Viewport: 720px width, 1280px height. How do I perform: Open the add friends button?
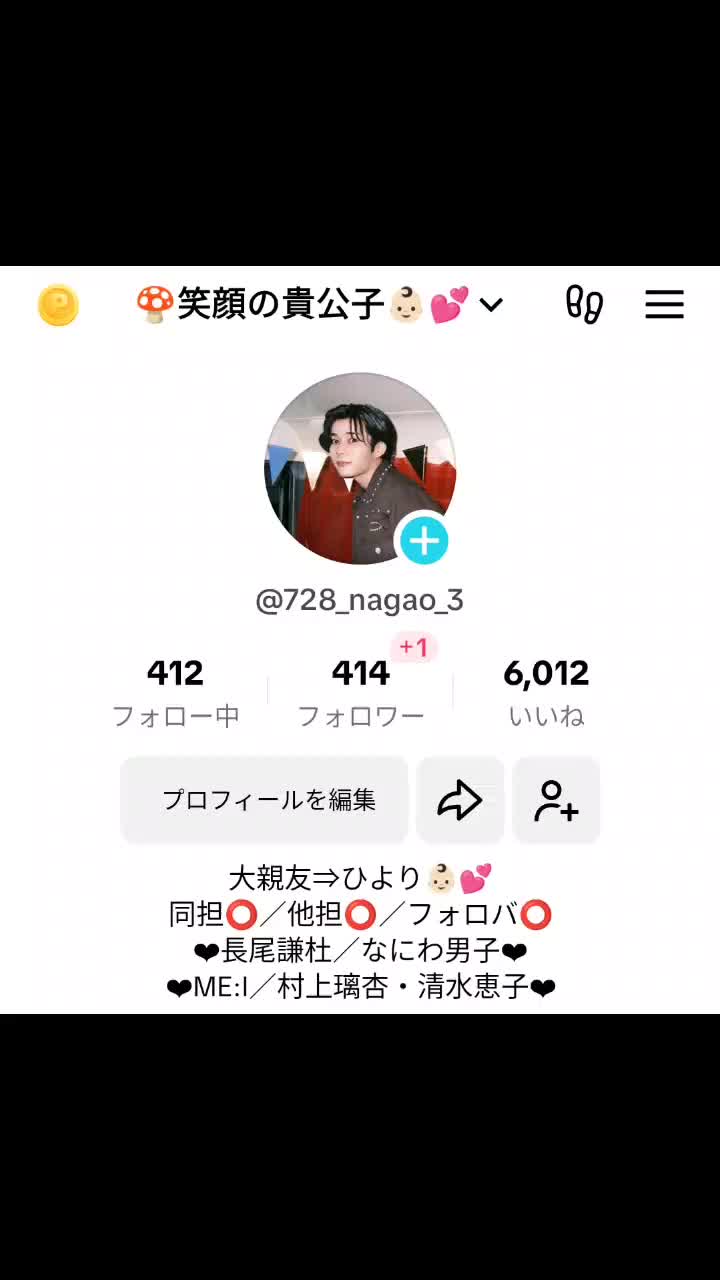coord(556,800)
